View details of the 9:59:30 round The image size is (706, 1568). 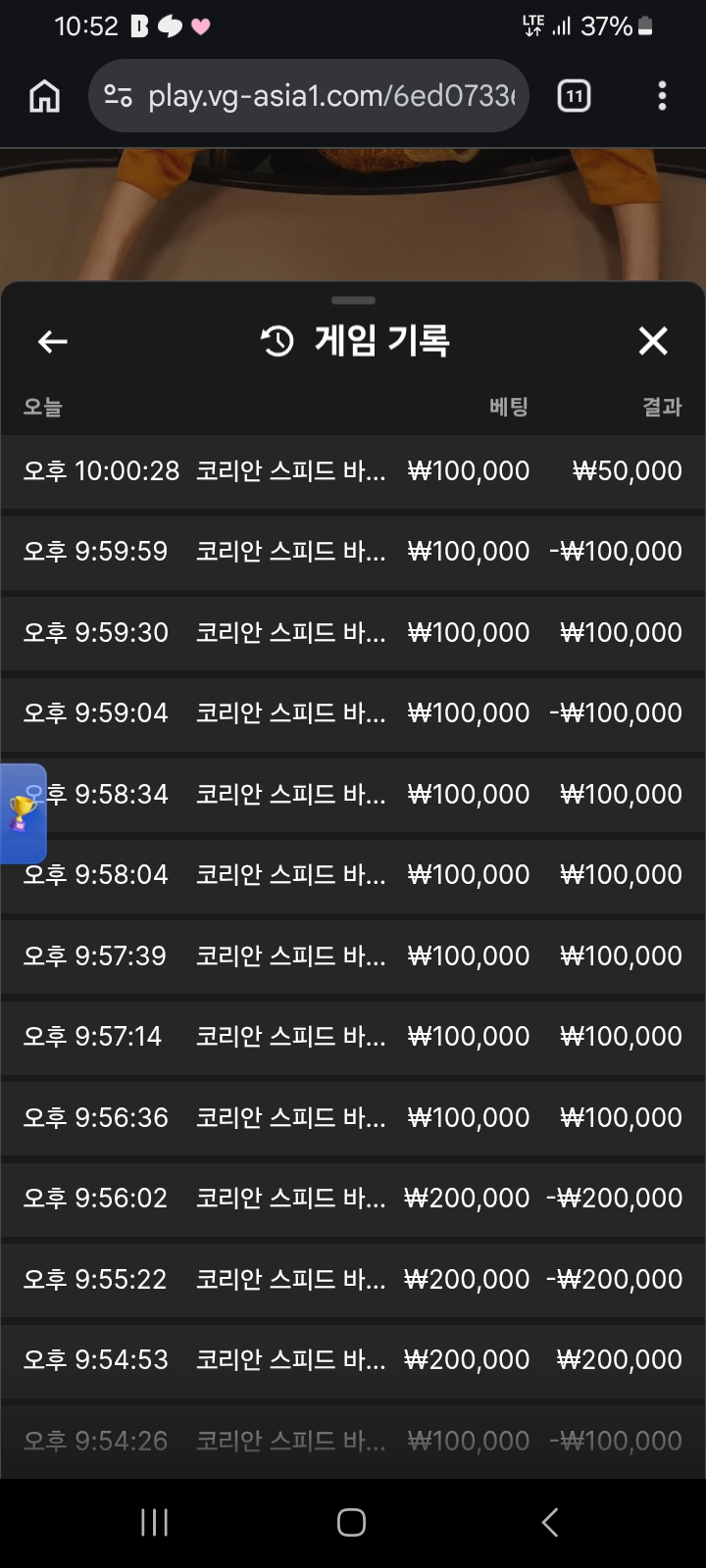[x=353, y=633]
